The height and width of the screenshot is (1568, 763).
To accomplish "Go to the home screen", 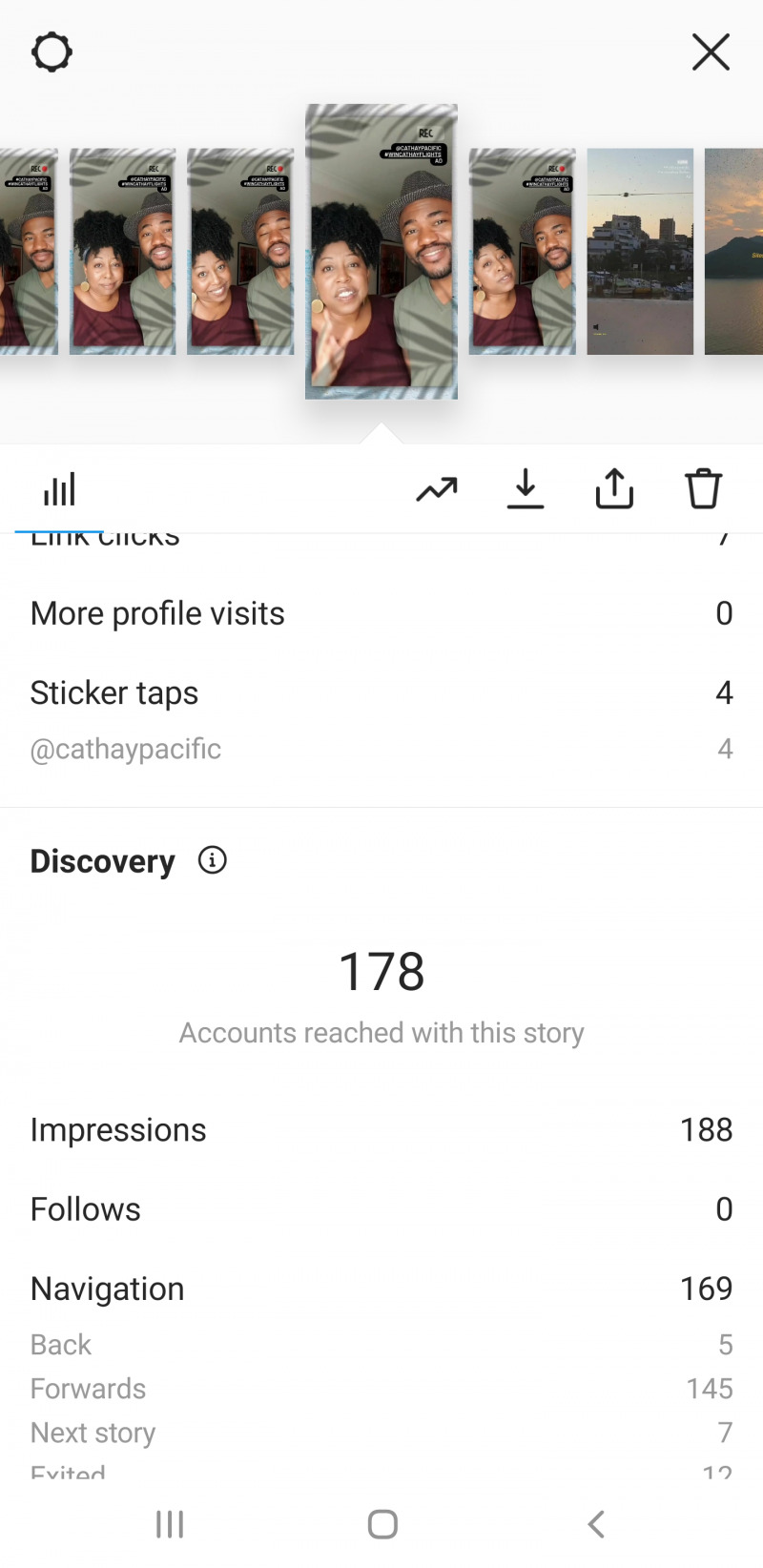I will [382, 1524].
